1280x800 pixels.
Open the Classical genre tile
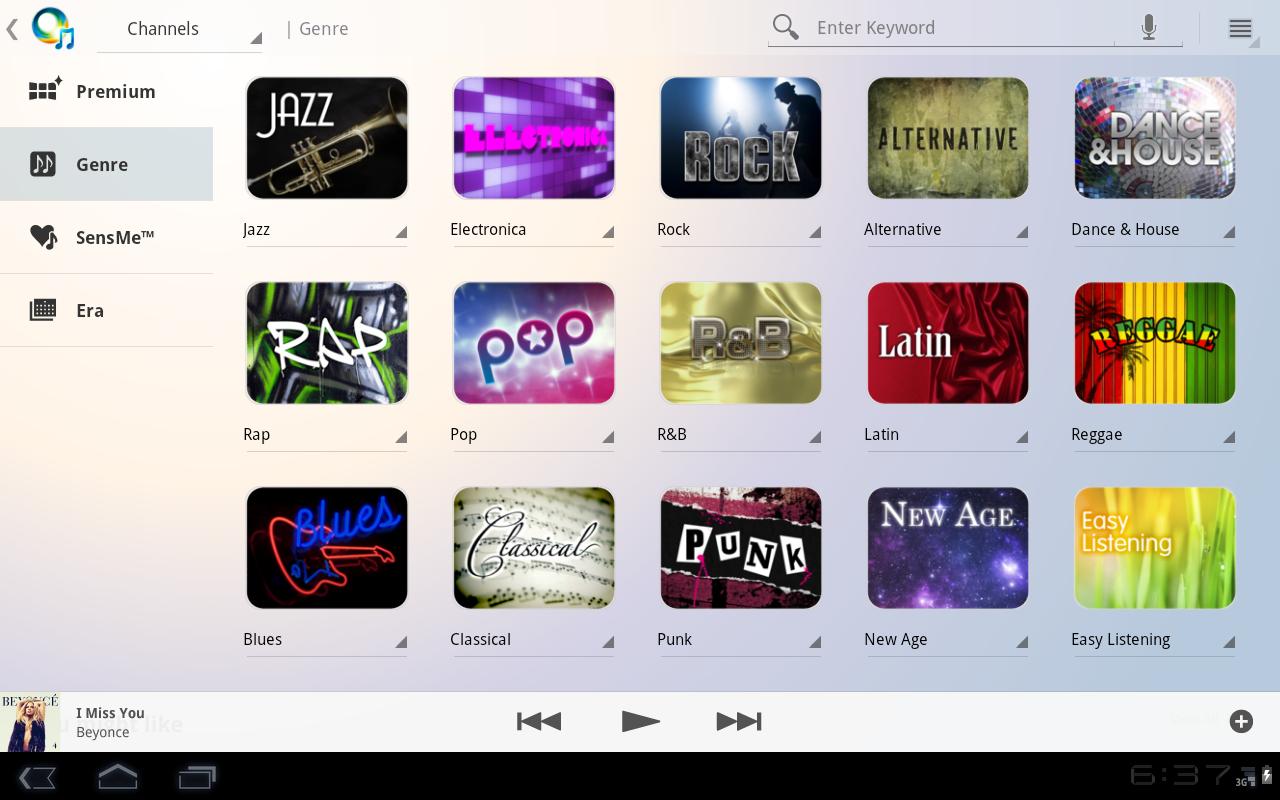(x=534, y=548)
